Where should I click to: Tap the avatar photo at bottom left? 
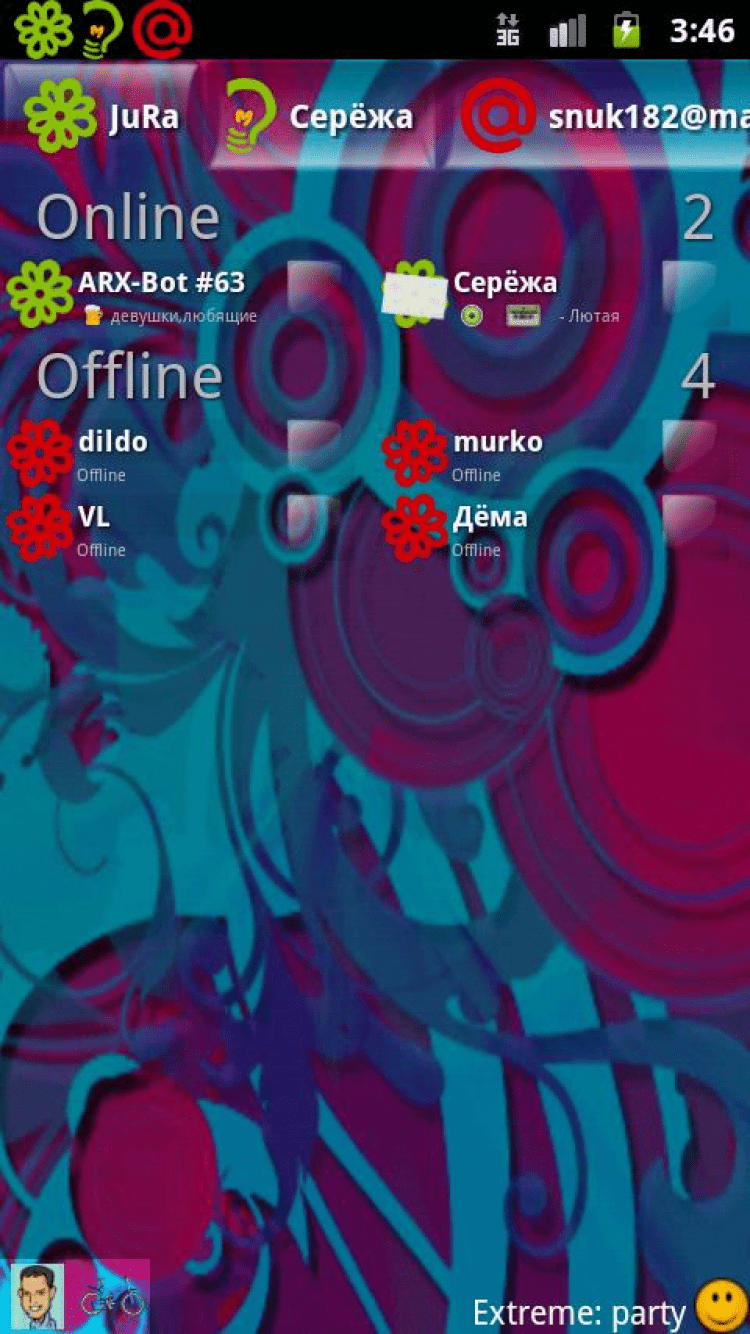[x=38, y=1295]
